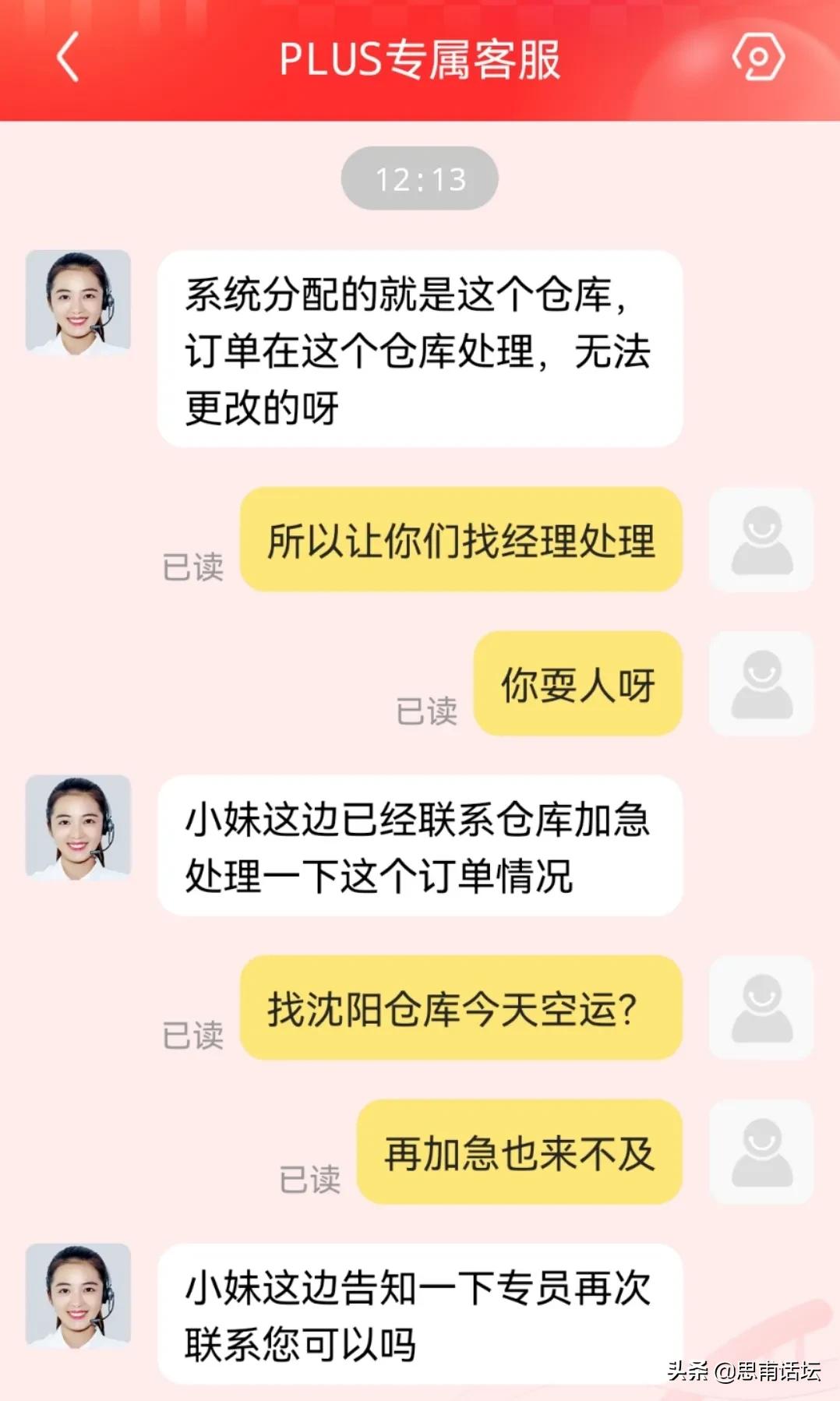Image resolution: width=840 pixels, height=1401 pixels.
Task: Click '已读' next to '所以让你们找经理处理'
Action: coord(195,569)
